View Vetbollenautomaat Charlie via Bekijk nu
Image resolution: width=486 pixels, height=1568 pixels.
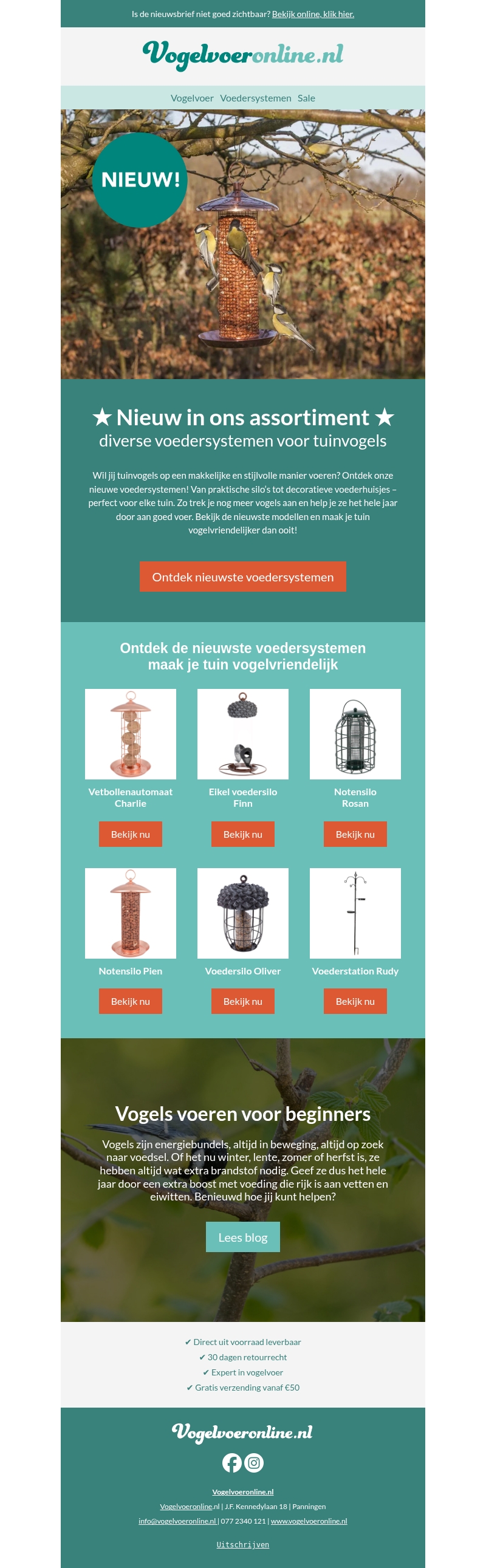[131, 834]
